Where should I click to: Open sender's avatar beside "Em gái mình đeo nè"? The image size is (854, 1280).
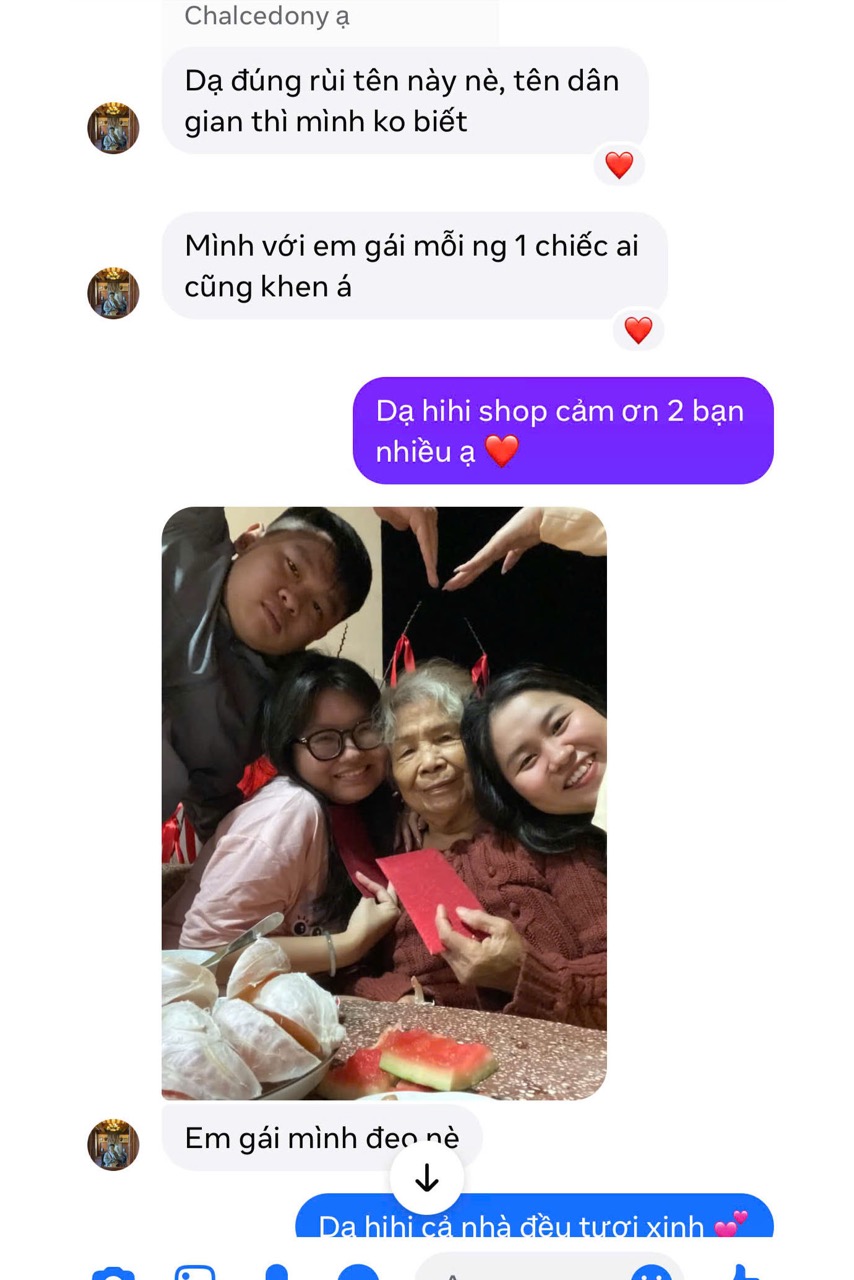[x=113, y=1144]
